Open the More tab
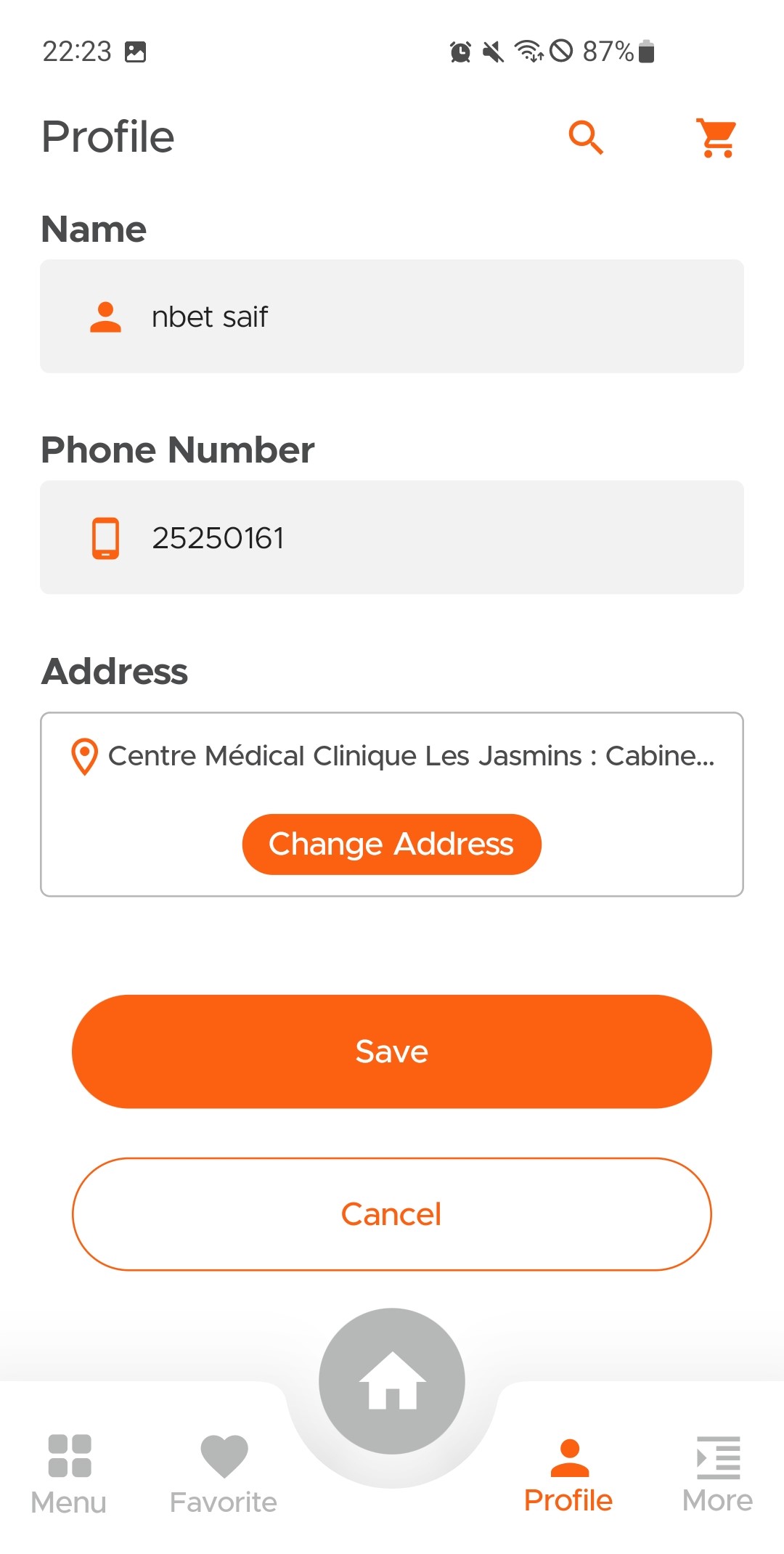This screenshot has width=784, height=1554. pos(717,1474)
